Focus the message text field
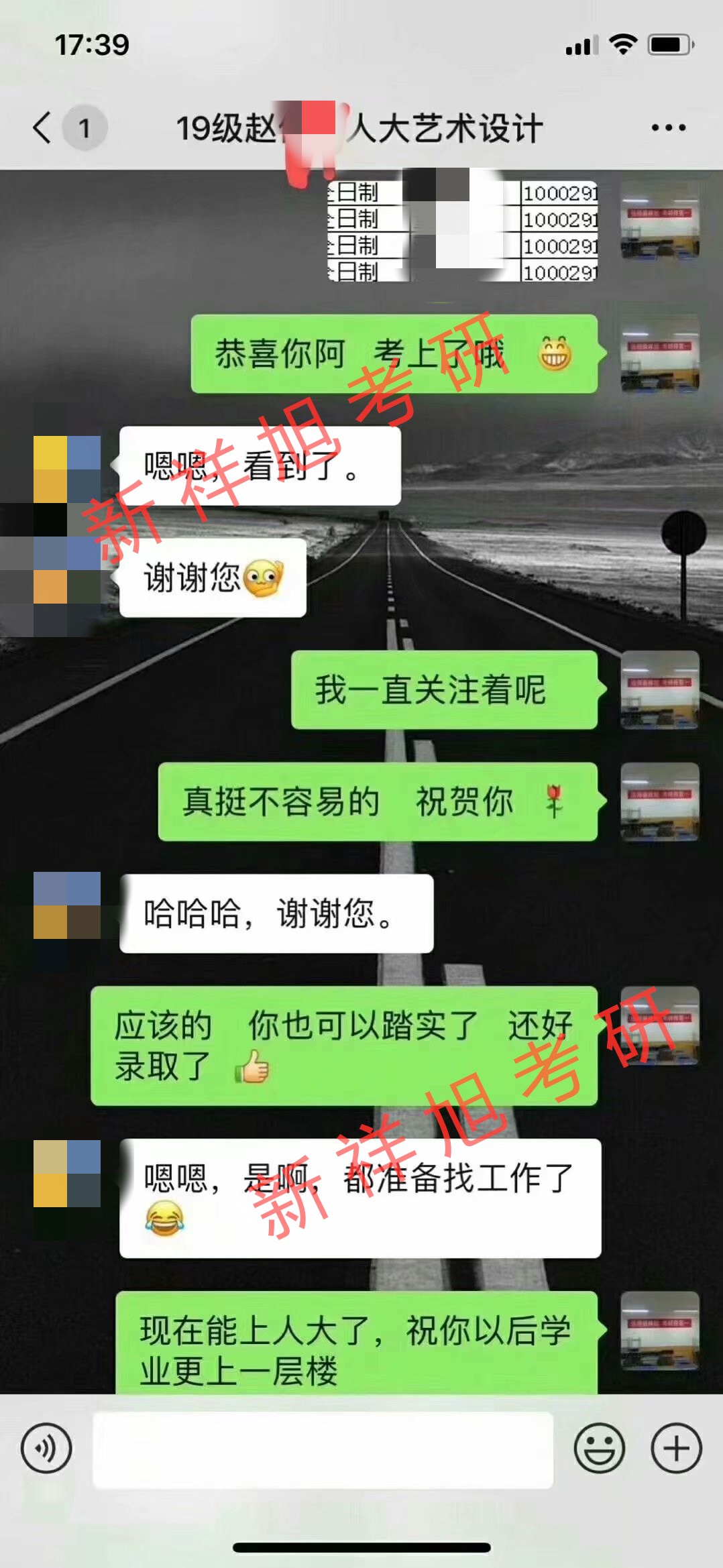The image size is (723, 1568). (322, 1450)
